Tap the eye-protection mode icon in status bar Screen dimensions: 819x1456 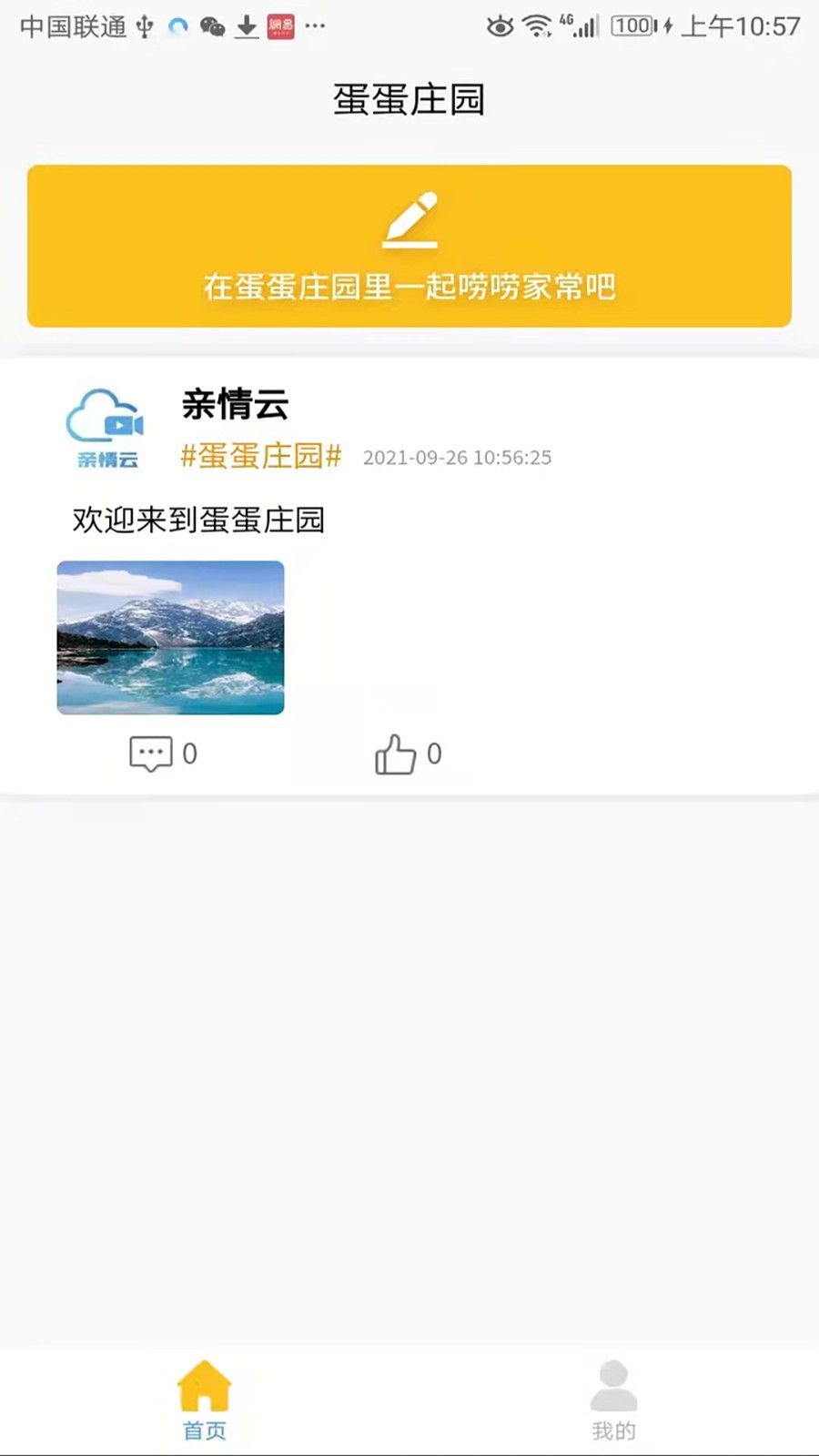point(500,27)
